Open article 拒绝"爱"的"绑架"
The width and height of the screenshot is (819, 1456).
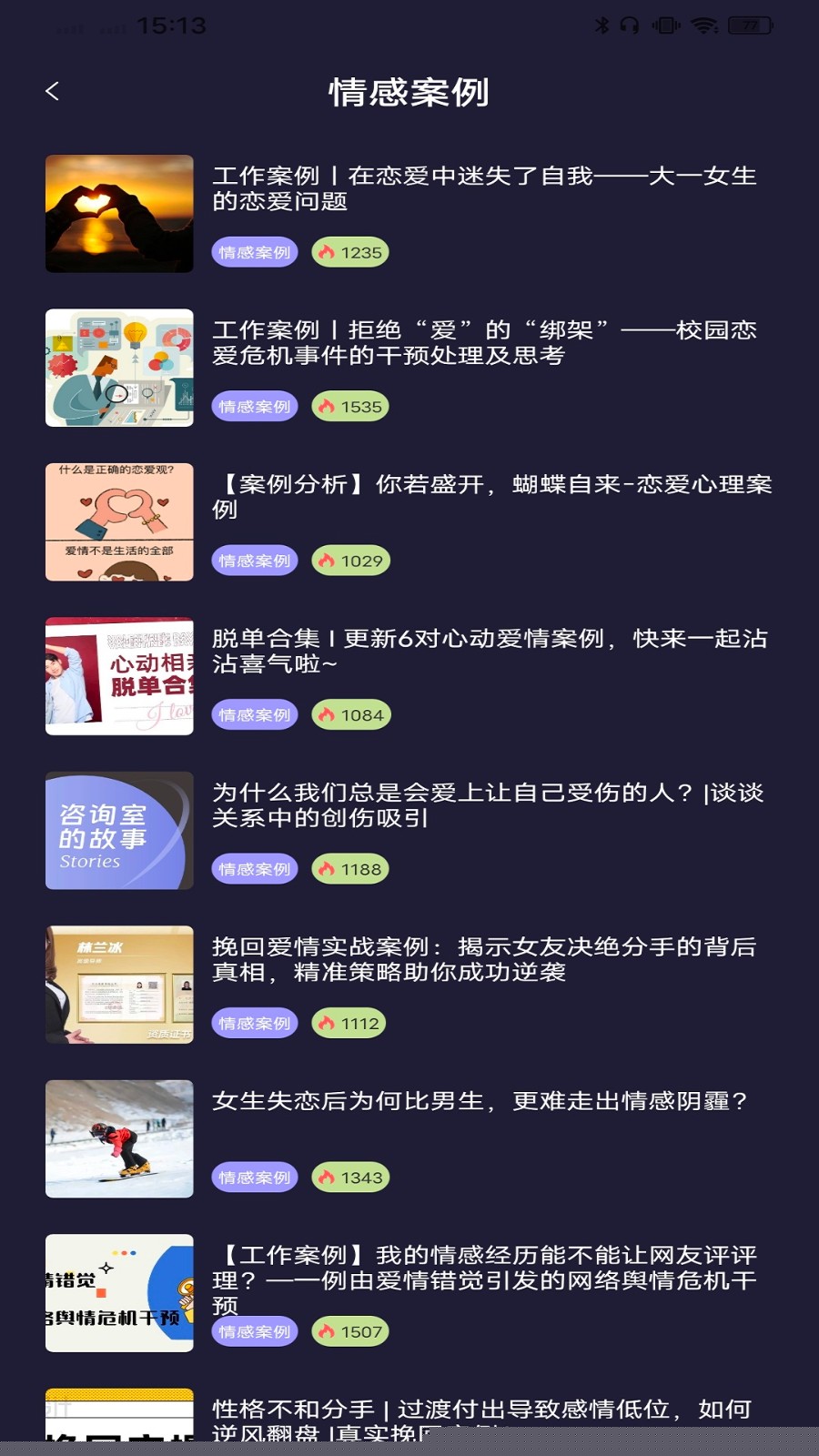point(484,342)
